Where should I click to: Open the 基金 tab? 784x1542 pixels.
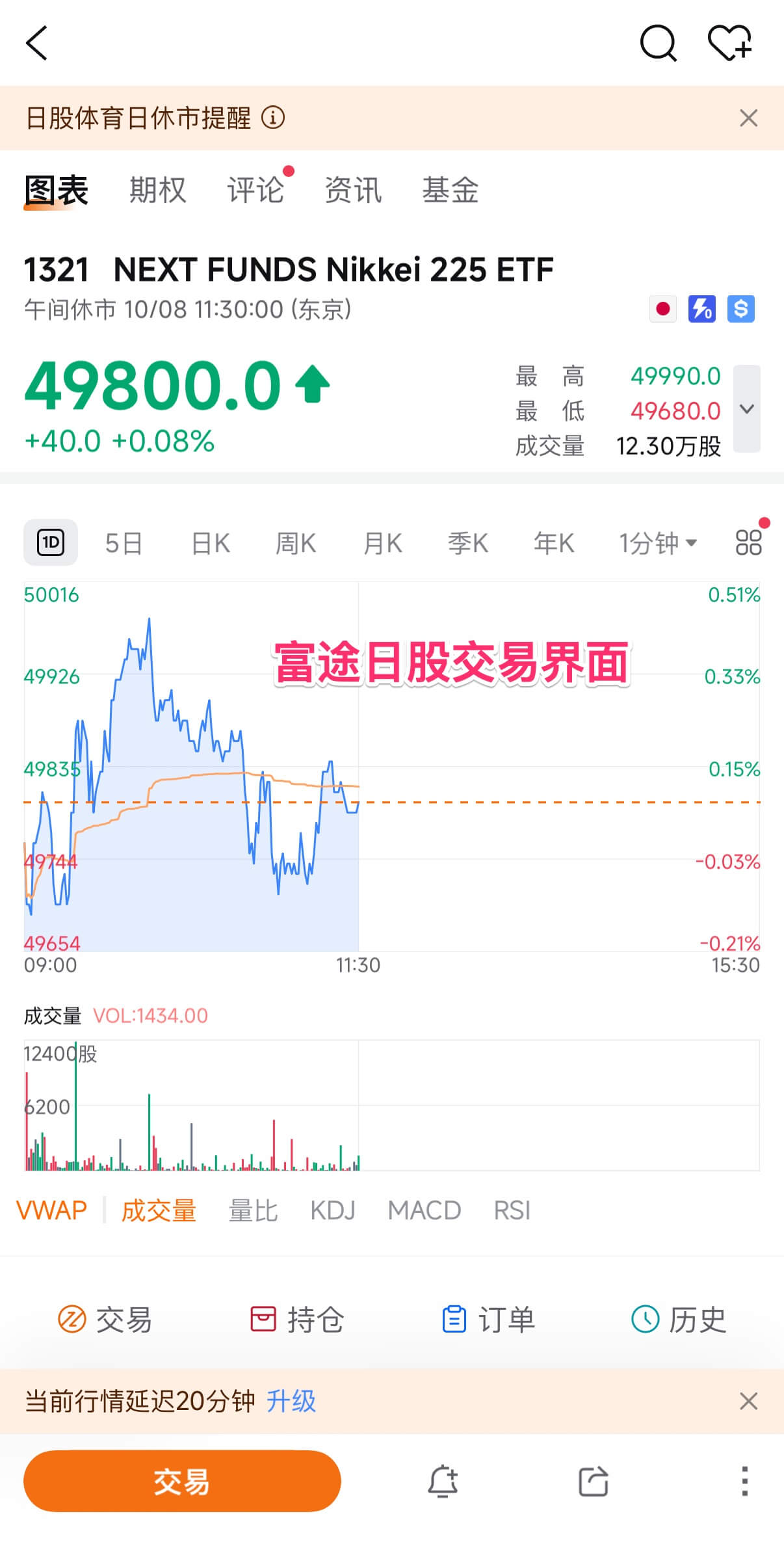click(x=450, y=191)
